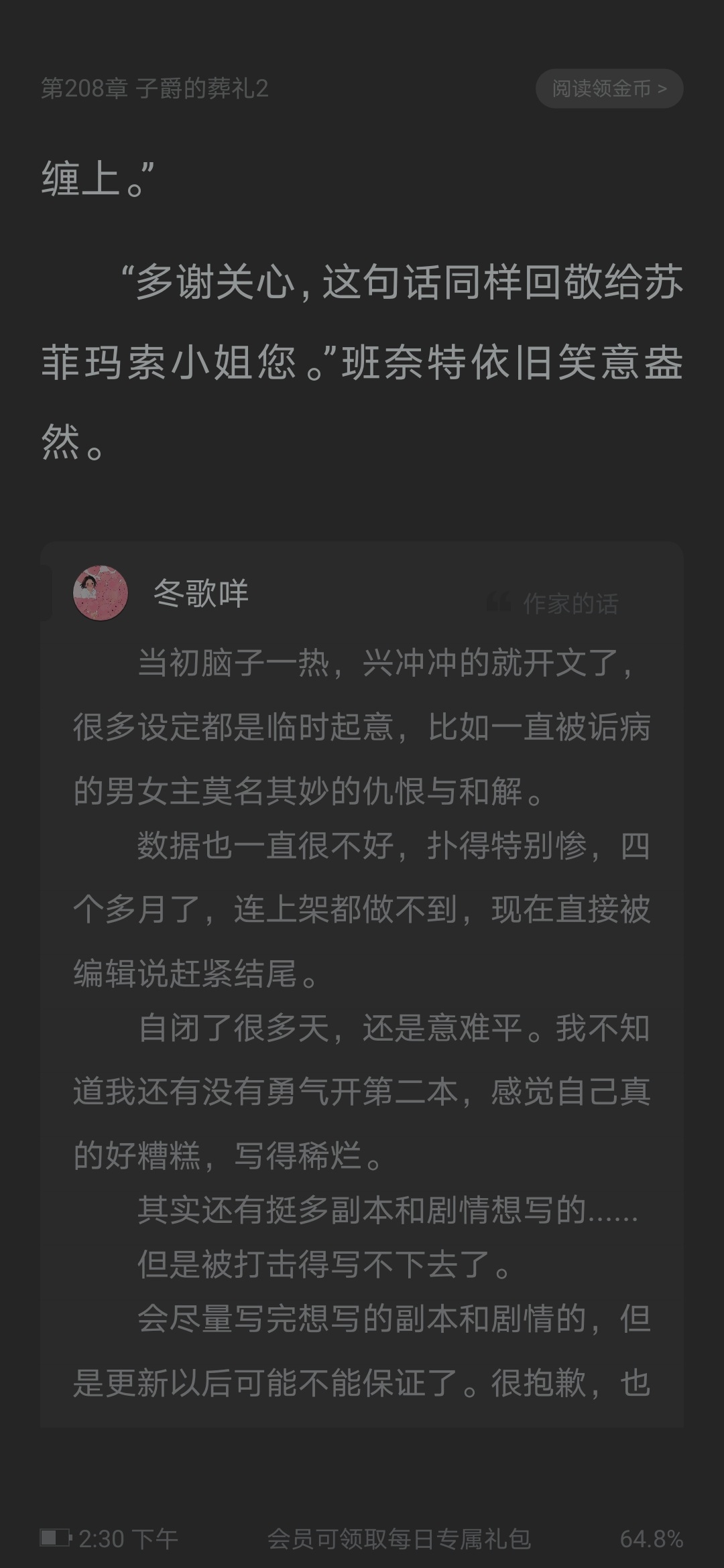Open the 会员可领取每日专属礼包 link
Screen dimensions: 724x1568
(399, 1539)
